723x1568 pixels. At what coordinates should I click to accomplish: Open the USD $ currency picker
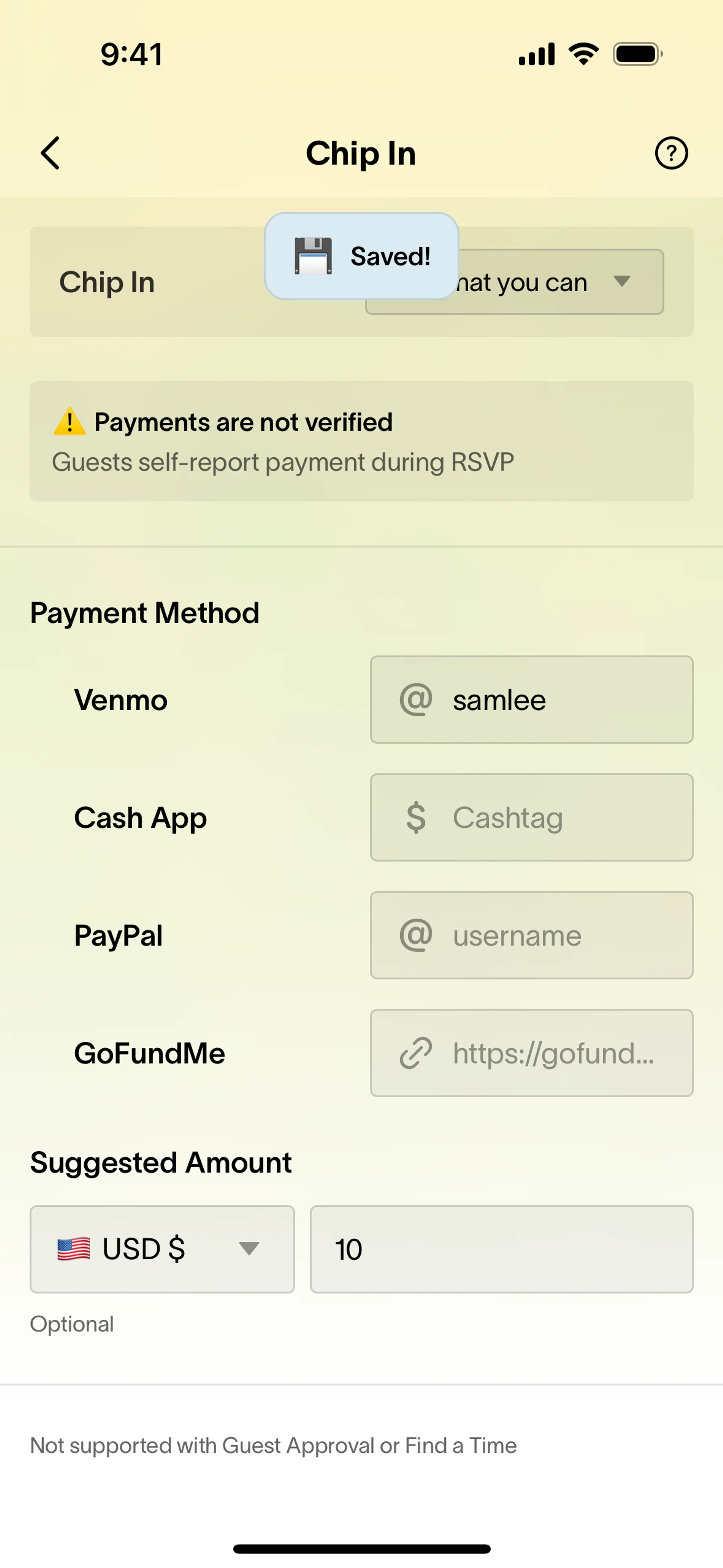click(x=162, y=1249)
